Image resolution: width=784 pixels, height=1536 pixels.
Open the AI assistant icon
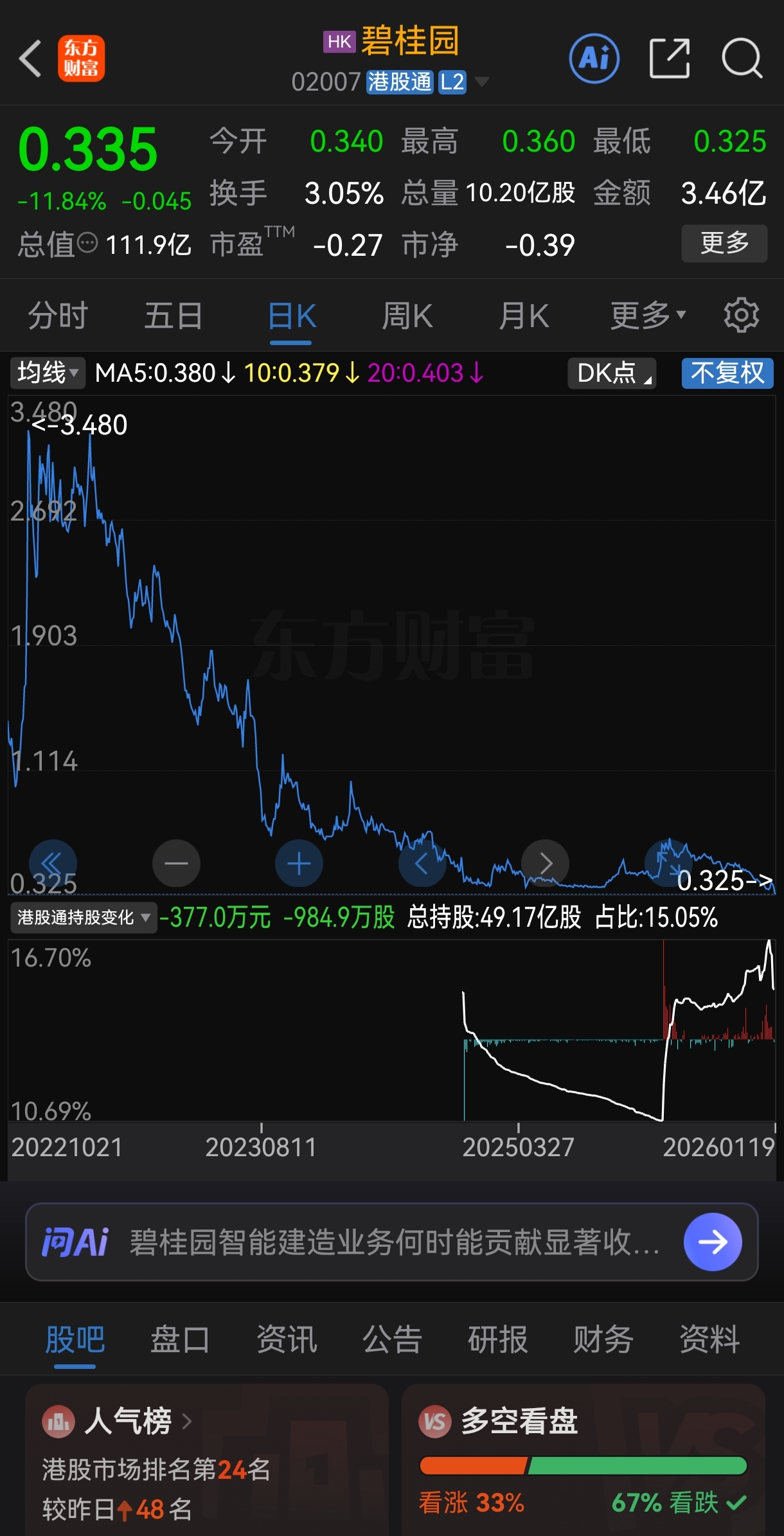point(594,59)
